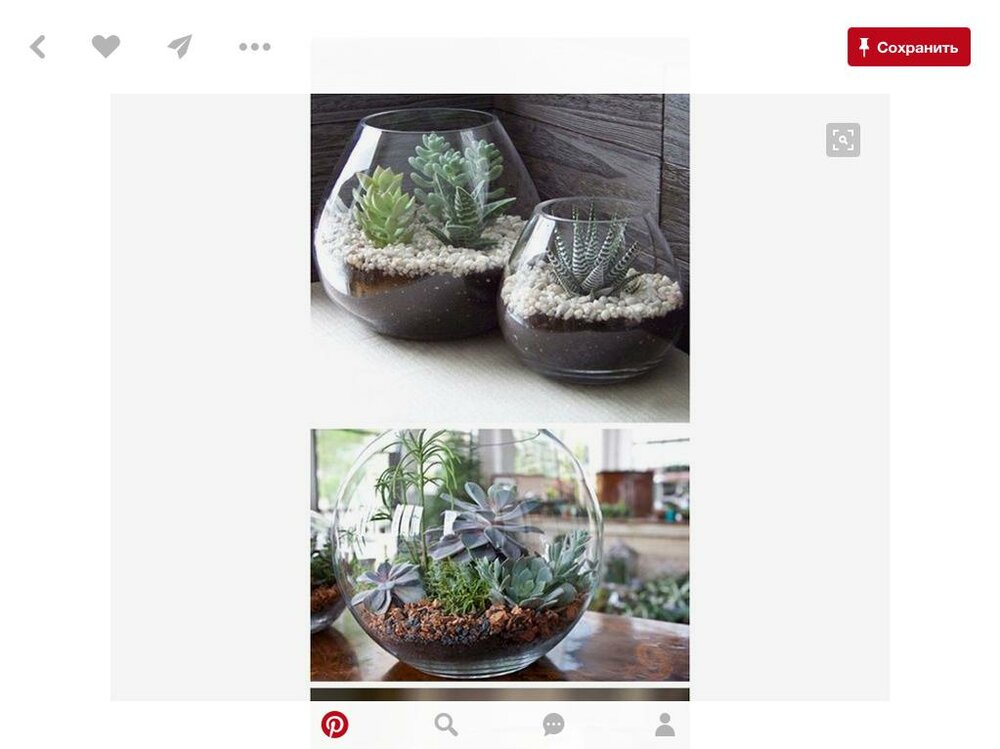Open the messages tab

click(x=553, y=724)
